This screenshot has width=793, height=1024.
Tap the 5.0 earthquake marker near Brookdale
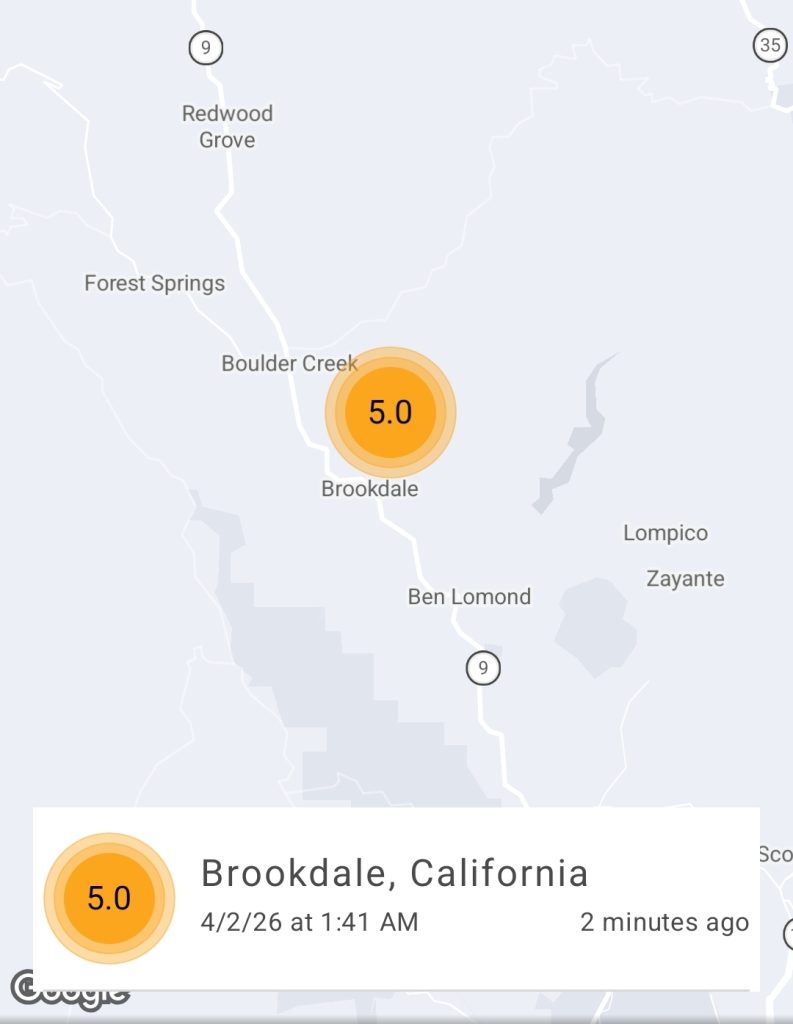(390, 411)
